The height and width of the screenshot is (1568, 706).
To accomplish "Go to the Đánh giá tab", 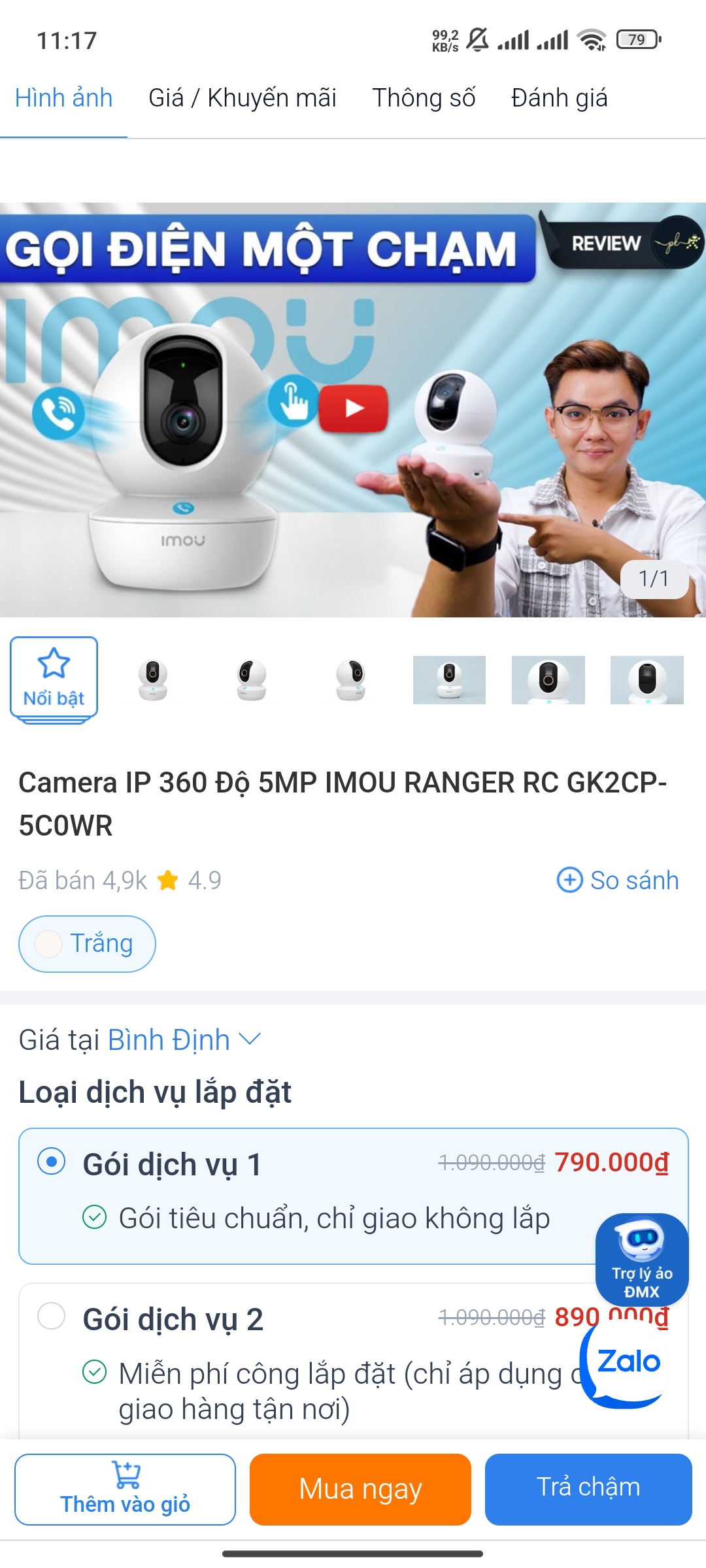I will pos(559,98).
